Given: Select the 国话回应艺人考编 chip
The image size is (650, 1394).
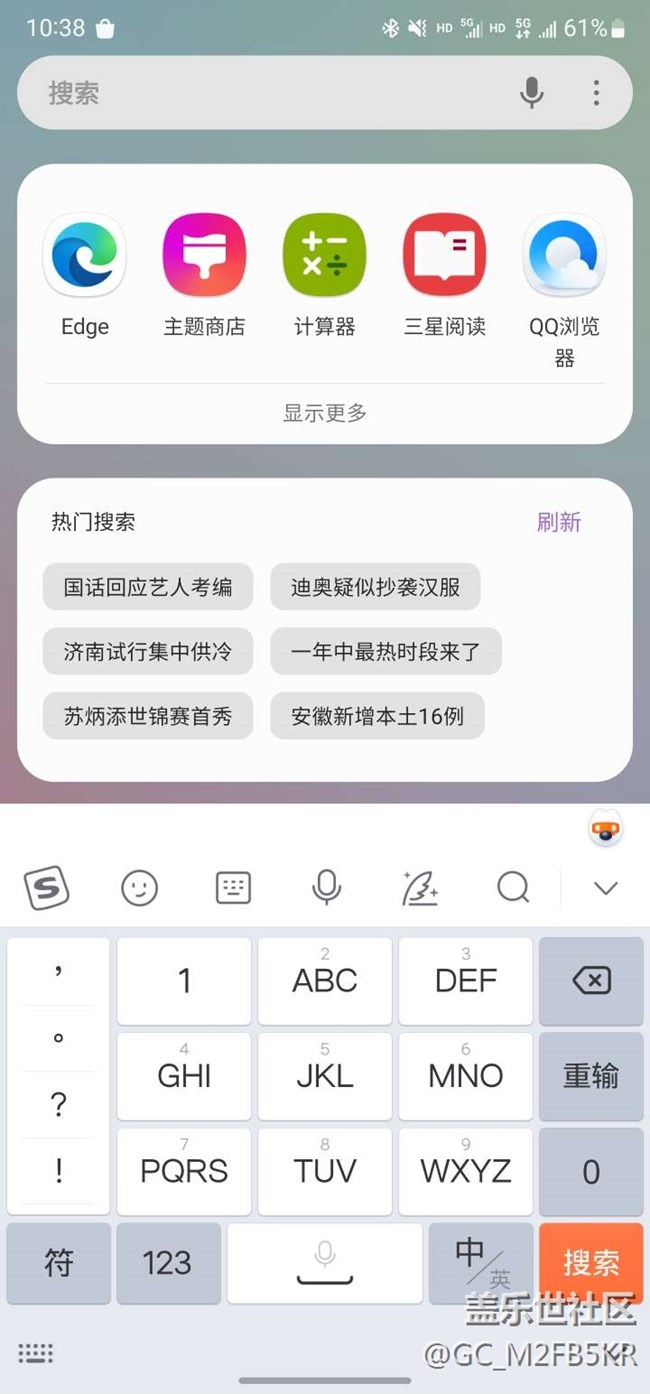Looking at the screenshot, I should tap(148, 587).
